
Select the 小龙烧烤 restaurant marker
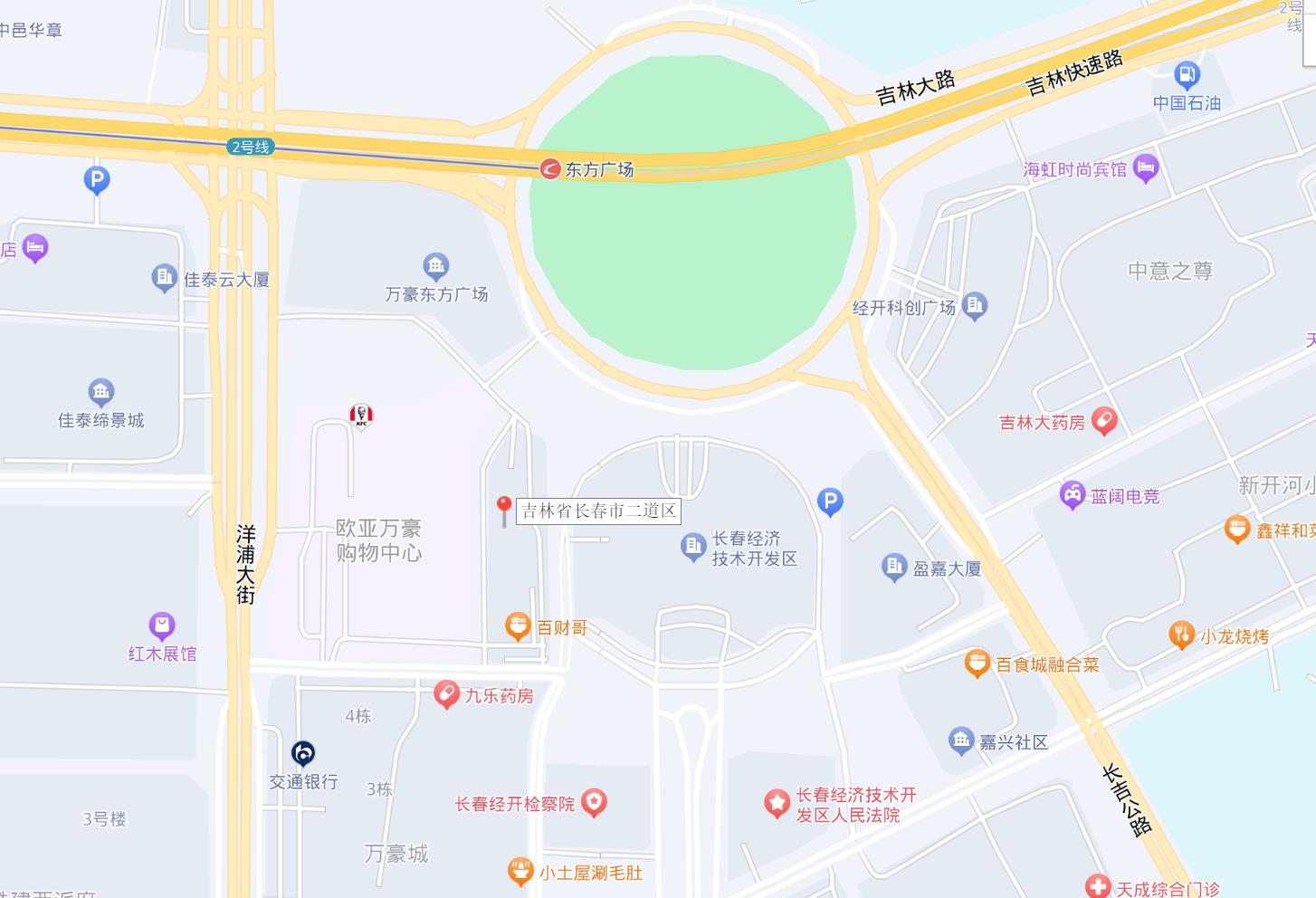(1181, 635)
